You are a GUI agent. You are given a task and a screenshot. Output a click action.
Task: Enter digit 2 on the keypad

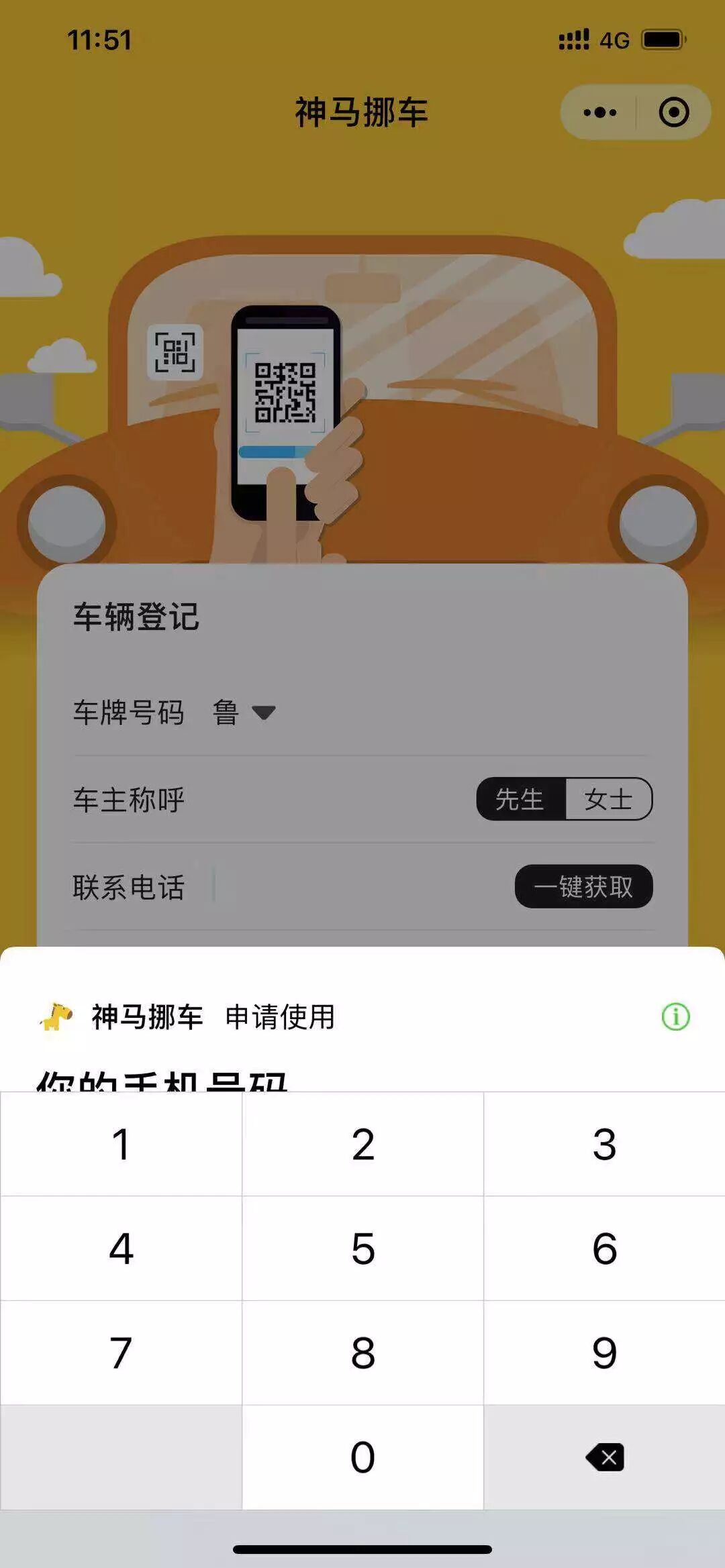[362, 1144]
